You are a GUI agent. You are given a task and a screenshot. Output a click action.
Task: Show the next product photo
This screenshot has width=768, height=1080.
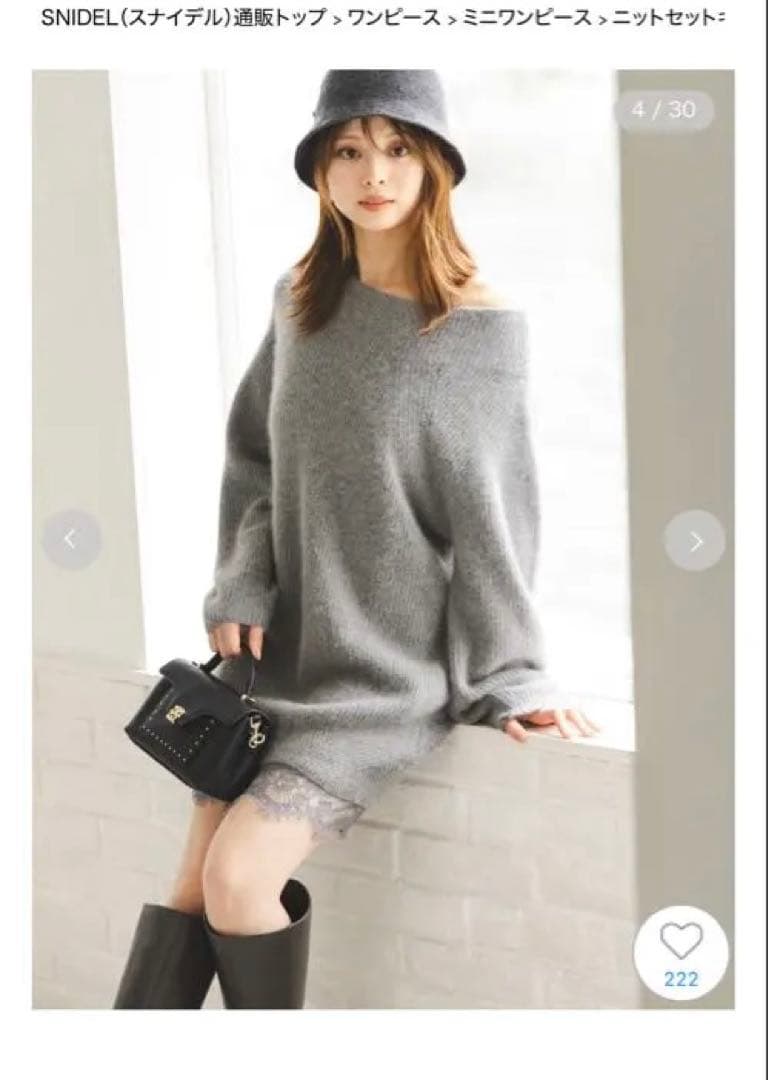coord(694,541)
